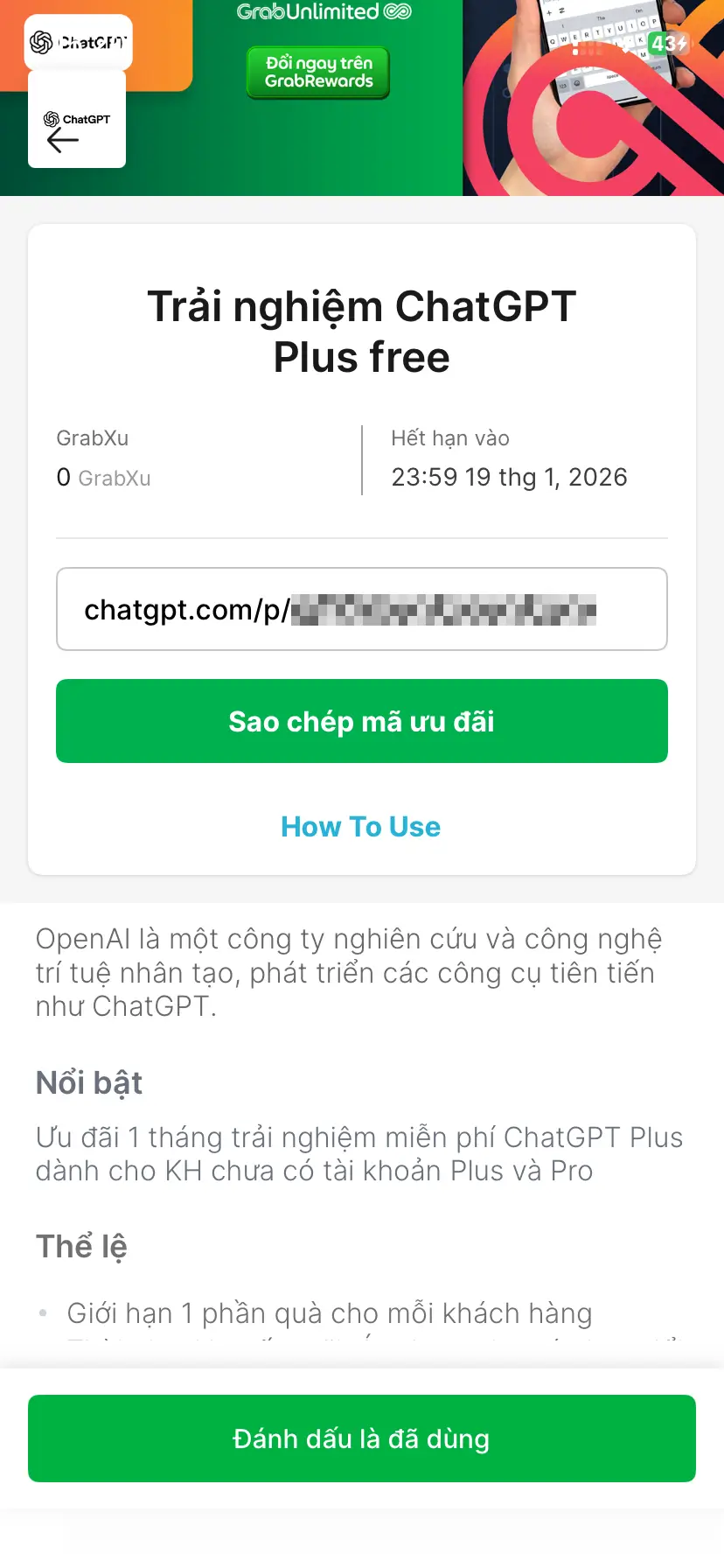Go back using the arrow icon

click(x=63, y=140)
